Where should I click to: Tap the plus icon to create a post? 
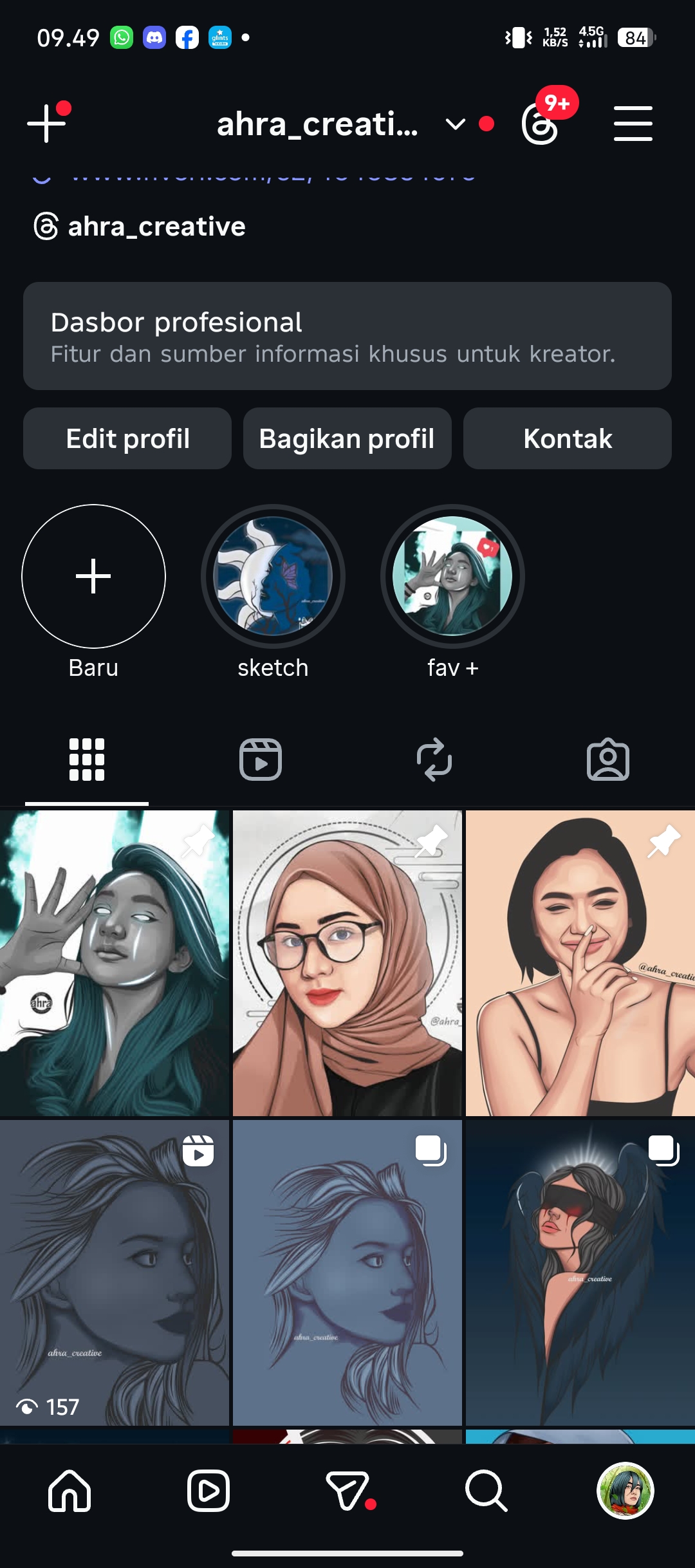[x=46, y=123]
